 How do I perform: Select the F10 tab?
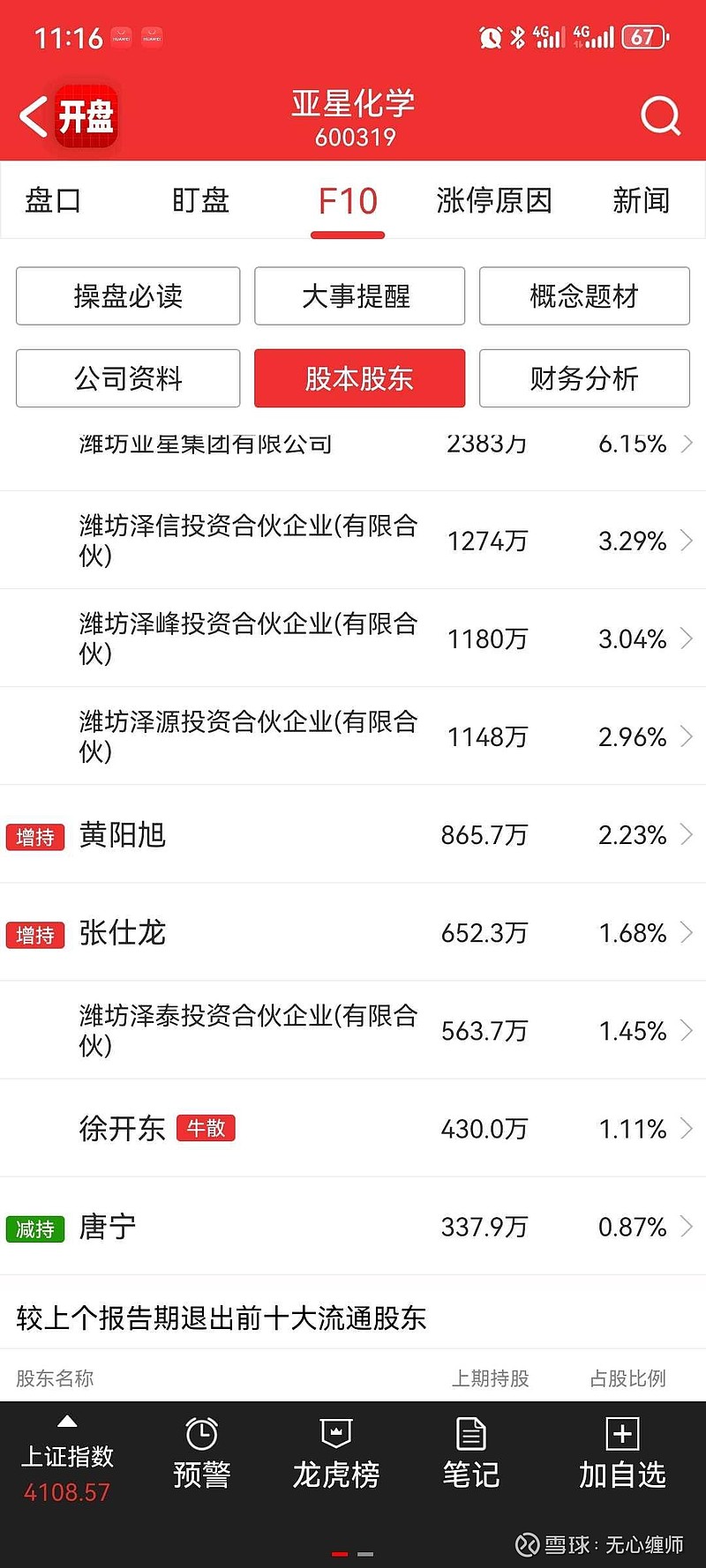click(348, 201)
